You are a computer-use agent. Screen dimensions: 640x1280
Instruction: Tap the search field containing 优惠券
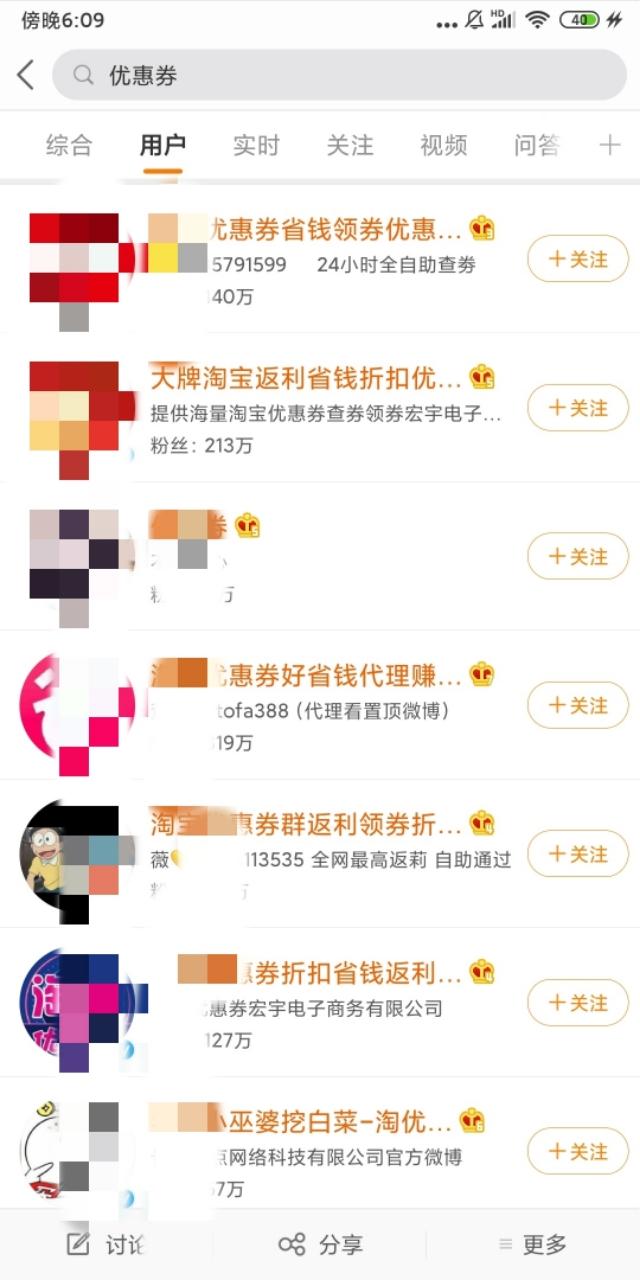(x=340, y=75)
